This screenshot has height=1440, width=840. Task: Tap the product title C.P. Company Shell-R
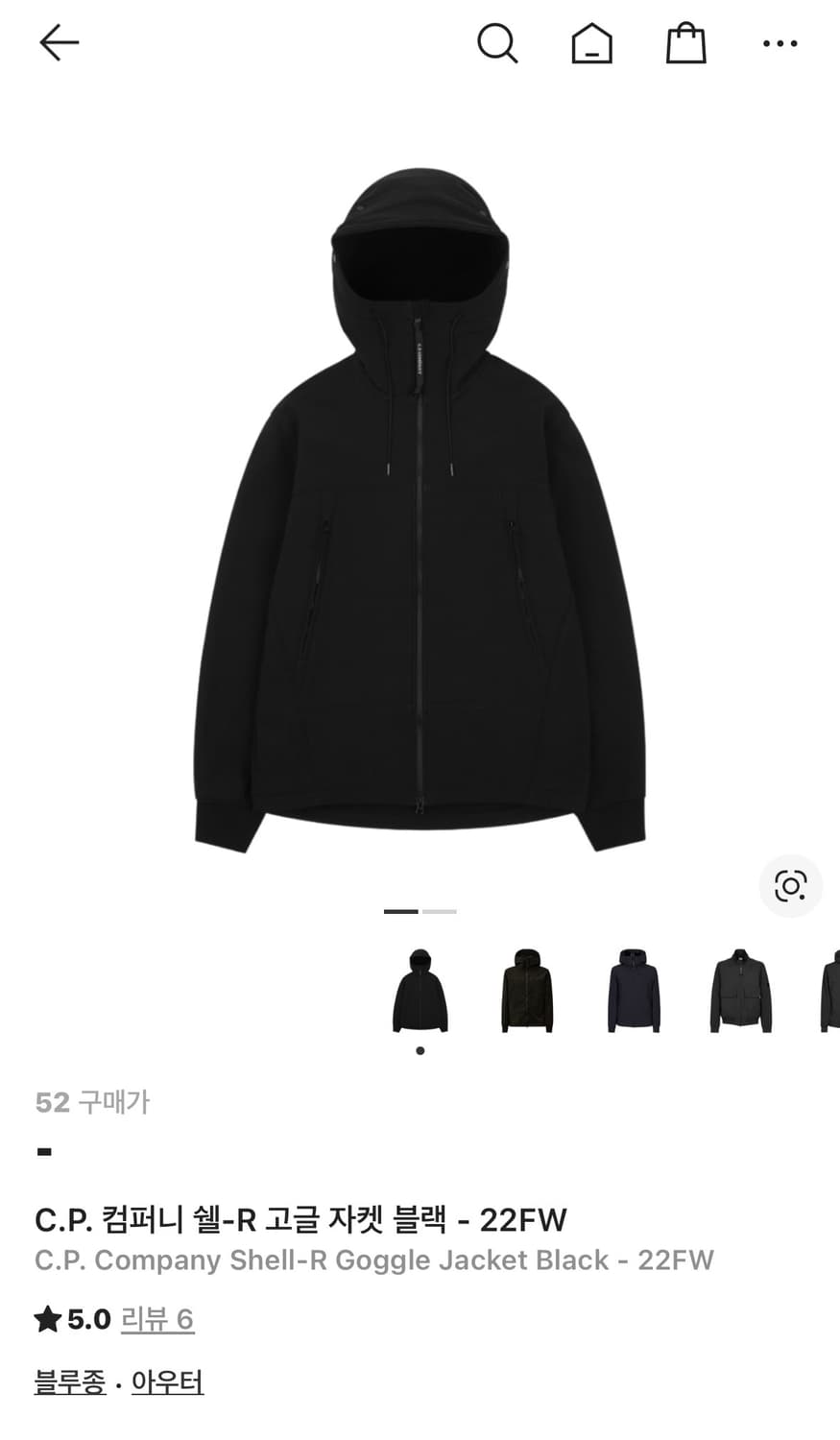[300, 1220]
